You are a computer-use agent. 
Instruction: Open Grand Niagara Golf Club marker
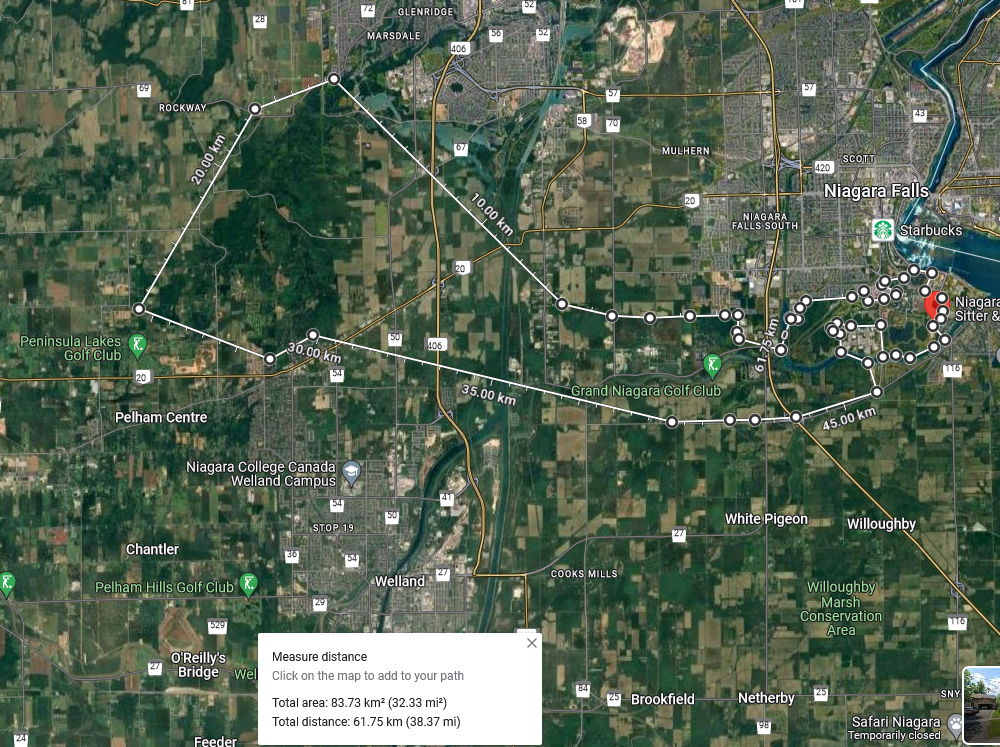(713, 365)
